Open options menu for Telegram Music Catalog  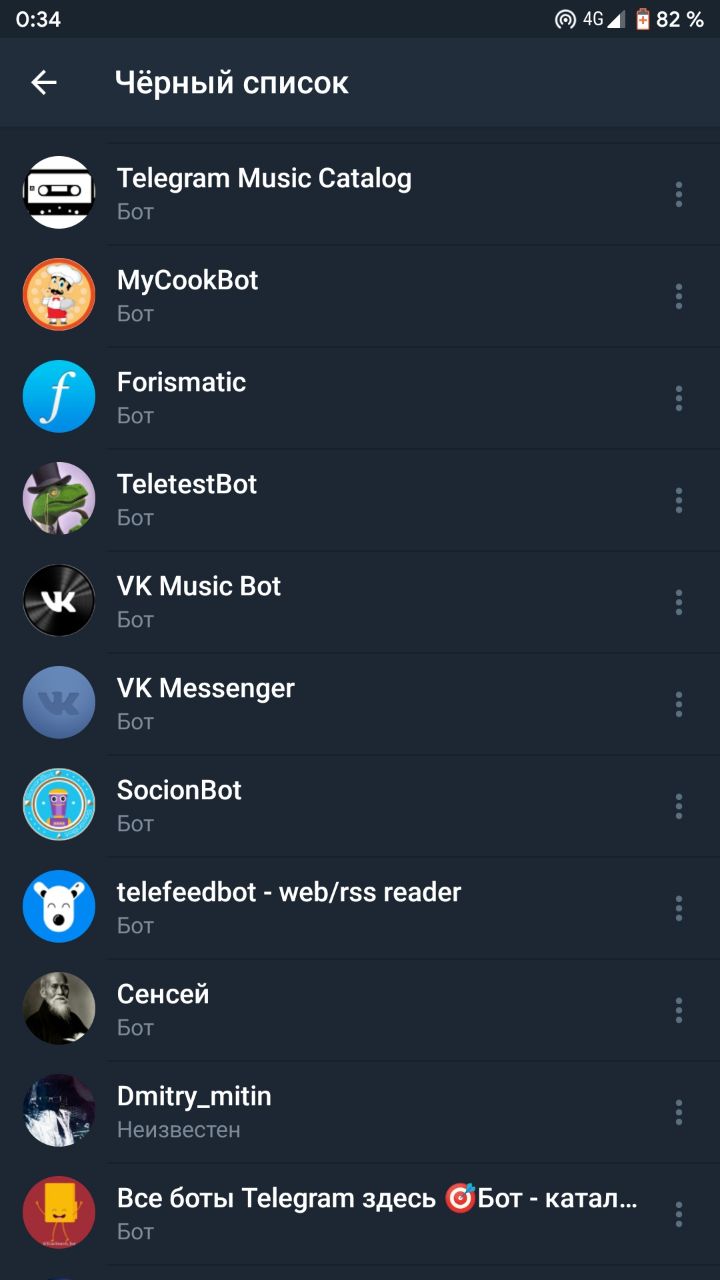click(678, 194)
